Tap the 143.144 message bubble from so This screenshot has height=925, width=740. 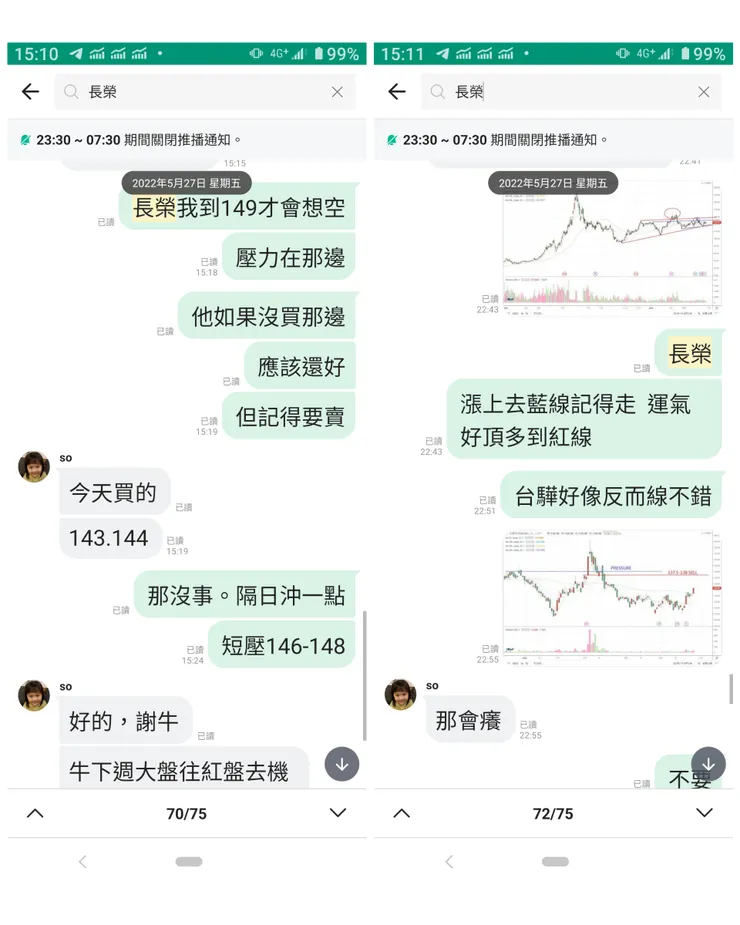point(110,538)
